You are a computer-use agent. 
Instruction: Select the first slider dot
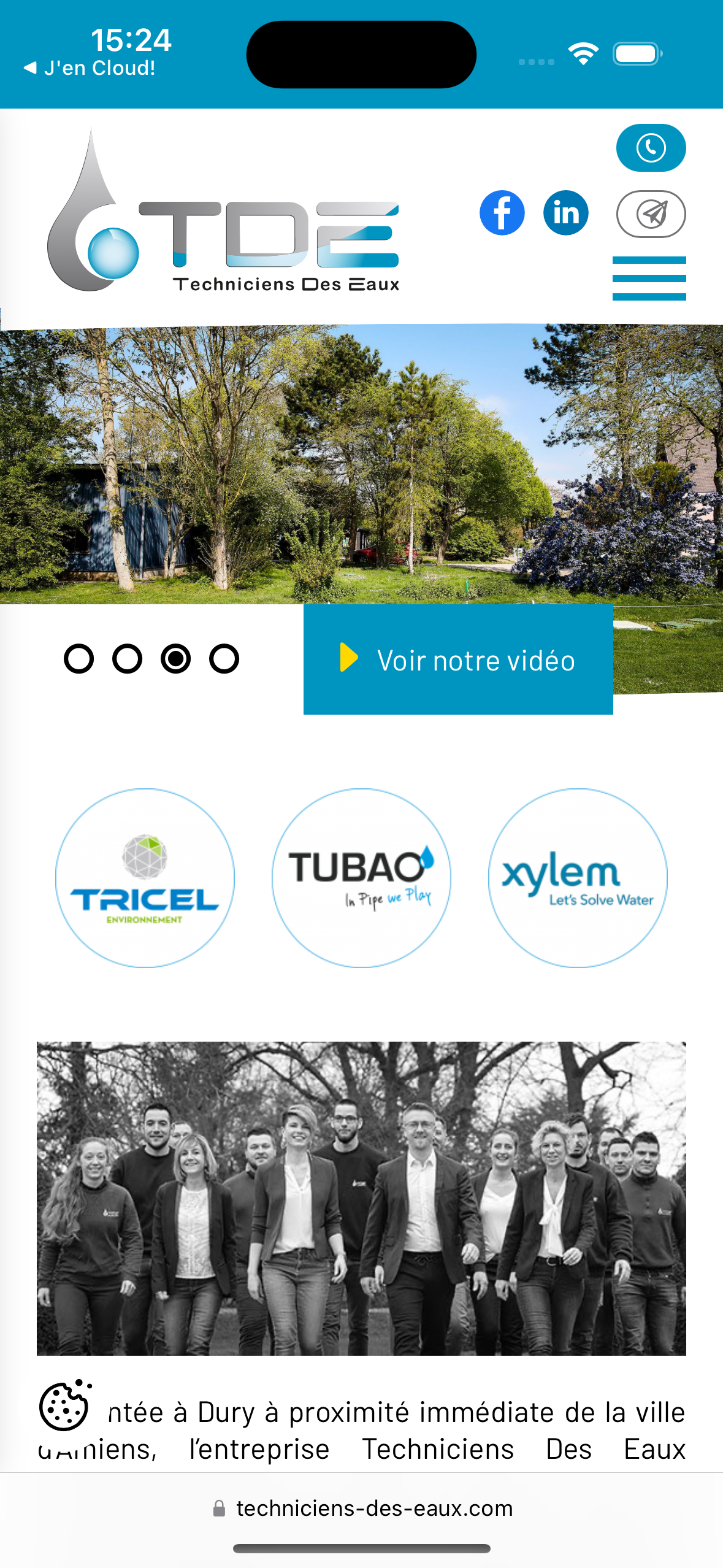pos(79,659)
